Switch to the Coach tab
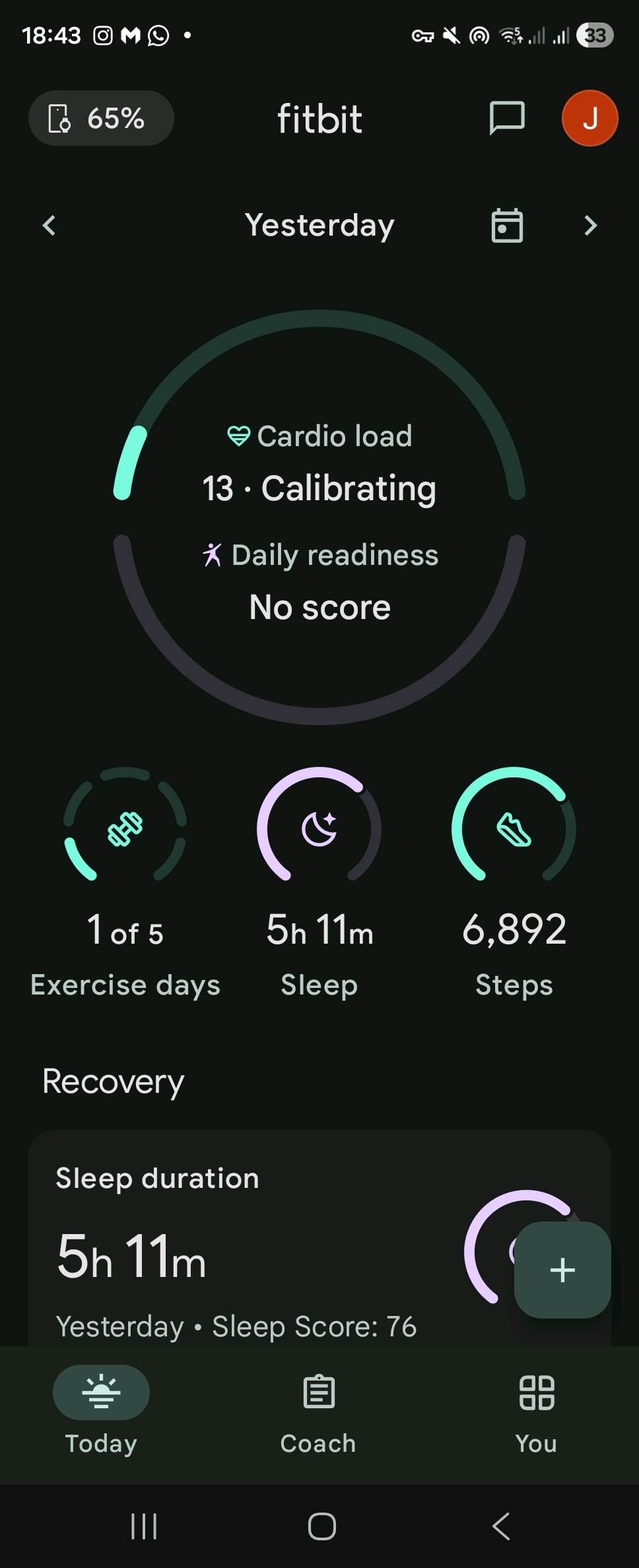The width and height of the screenshot is (639, 1568). click(319, 1409)
